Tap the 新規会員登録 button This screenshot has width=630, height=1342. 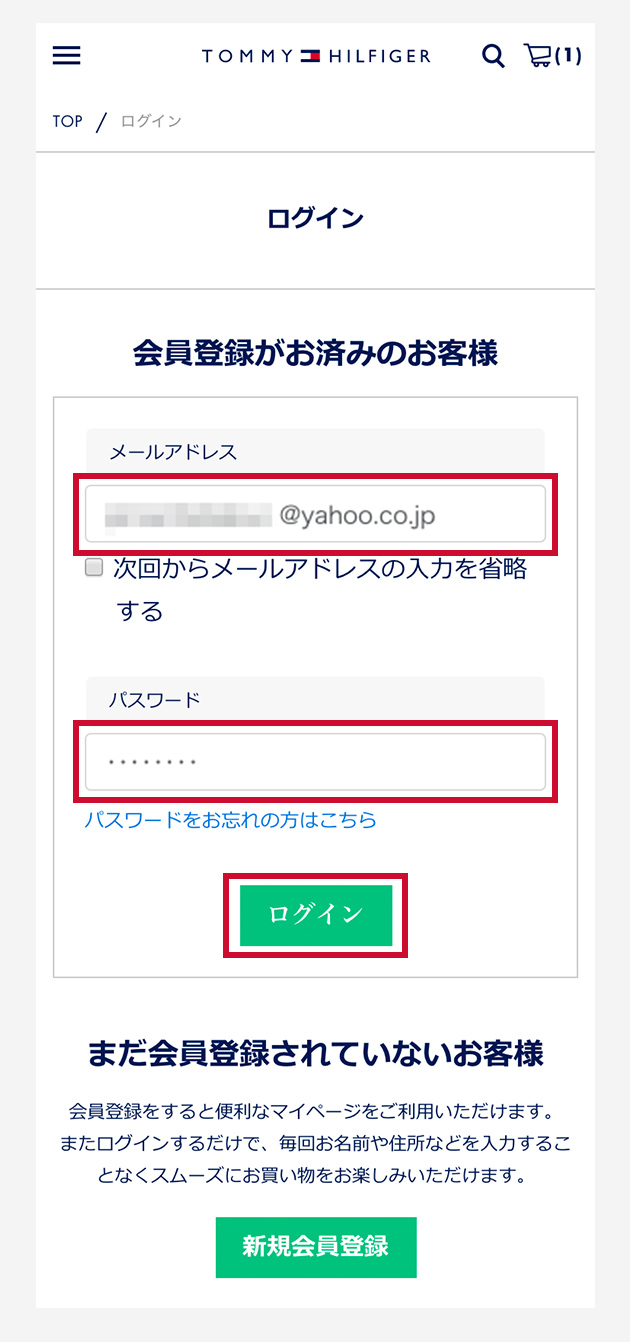[315, 1246]
